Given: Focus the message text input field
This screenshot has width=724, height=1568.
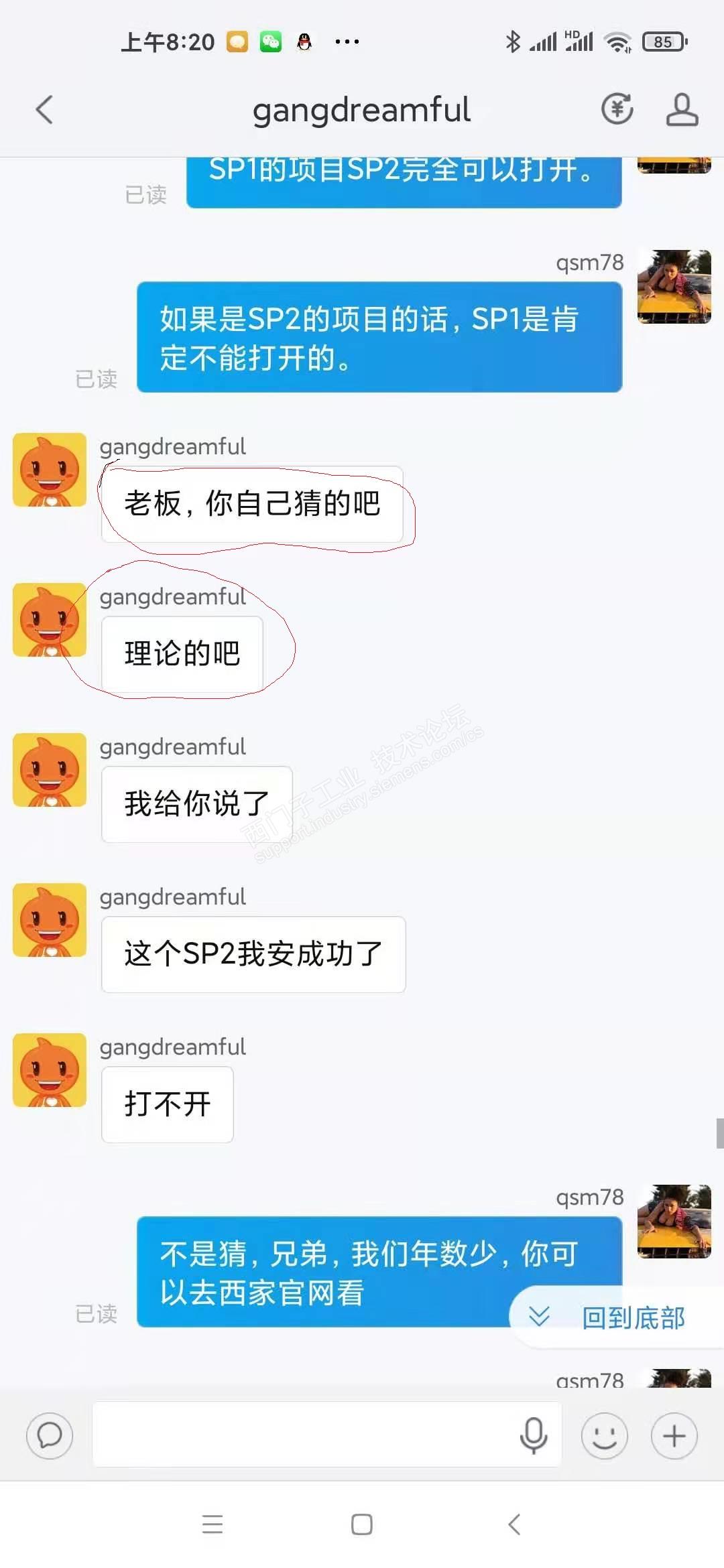Looking at the screenshot, I should pos(302,1435).
